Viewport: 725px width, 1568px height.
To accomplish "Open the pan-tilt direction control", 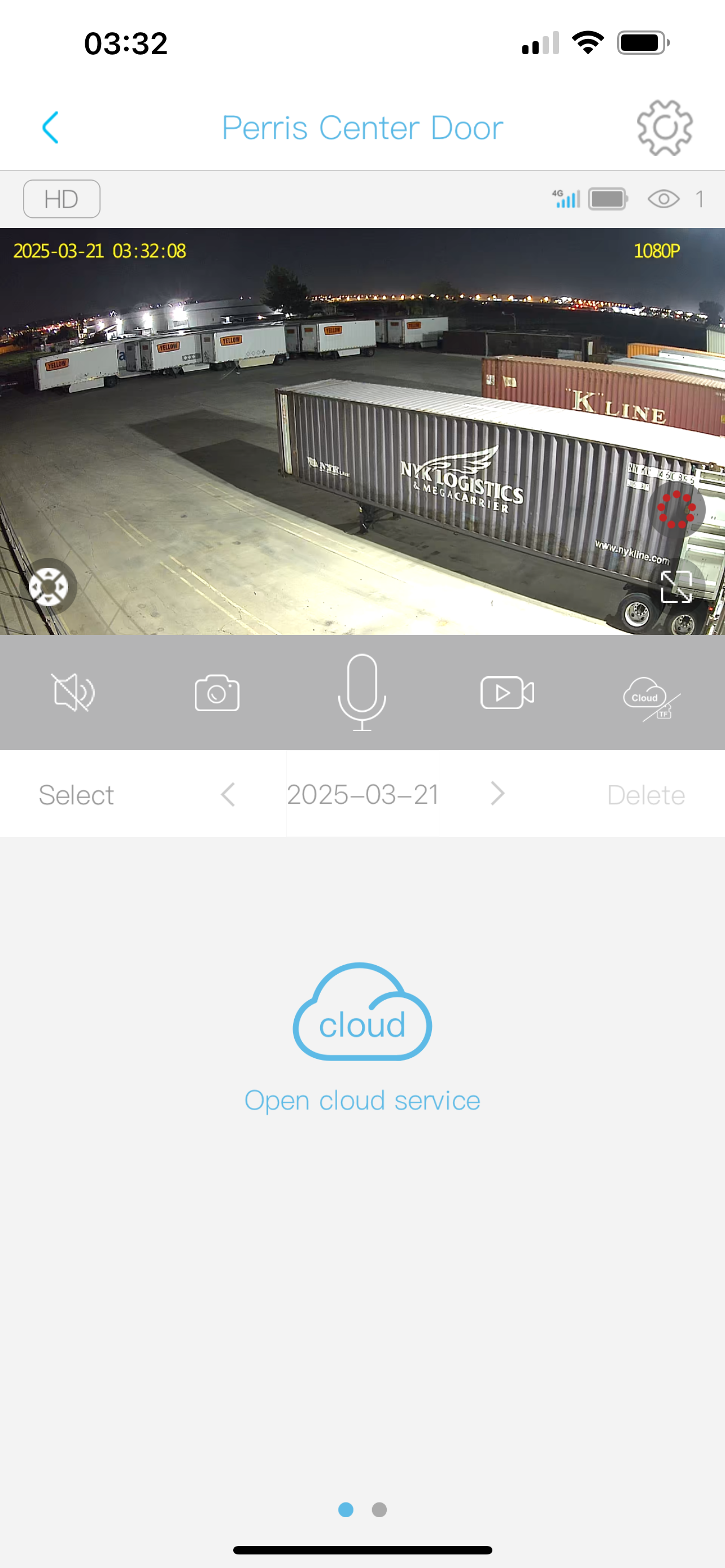I will pyautogui.click(x=49, y=587).
